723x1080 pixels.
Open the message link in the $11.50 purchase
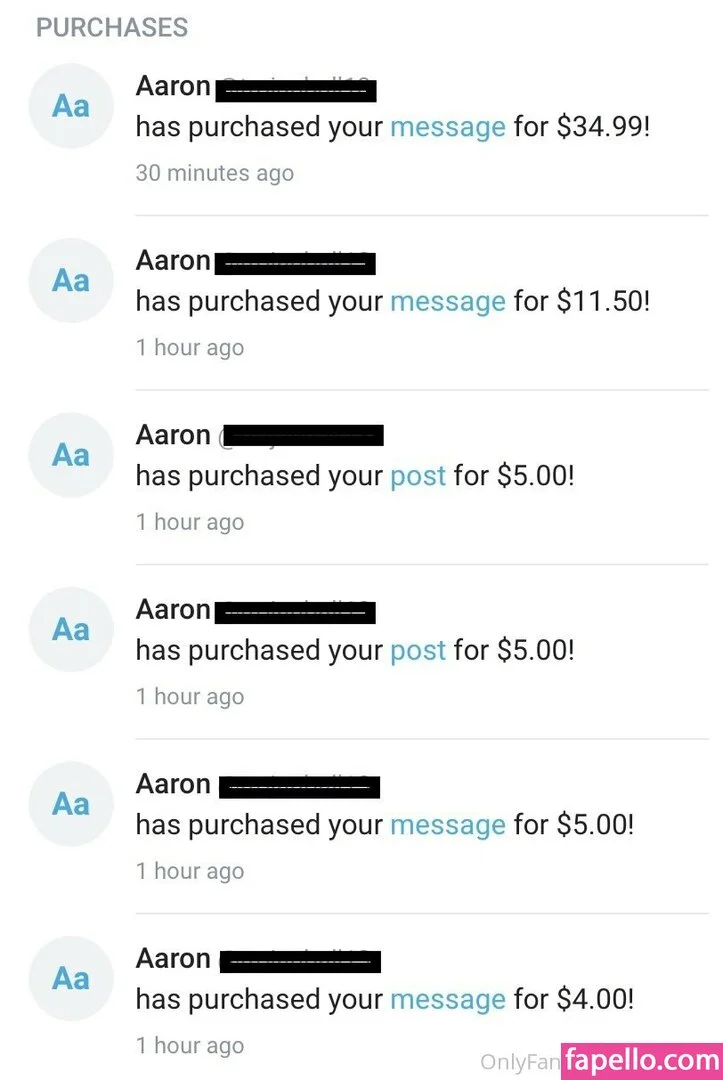(447, 302)
